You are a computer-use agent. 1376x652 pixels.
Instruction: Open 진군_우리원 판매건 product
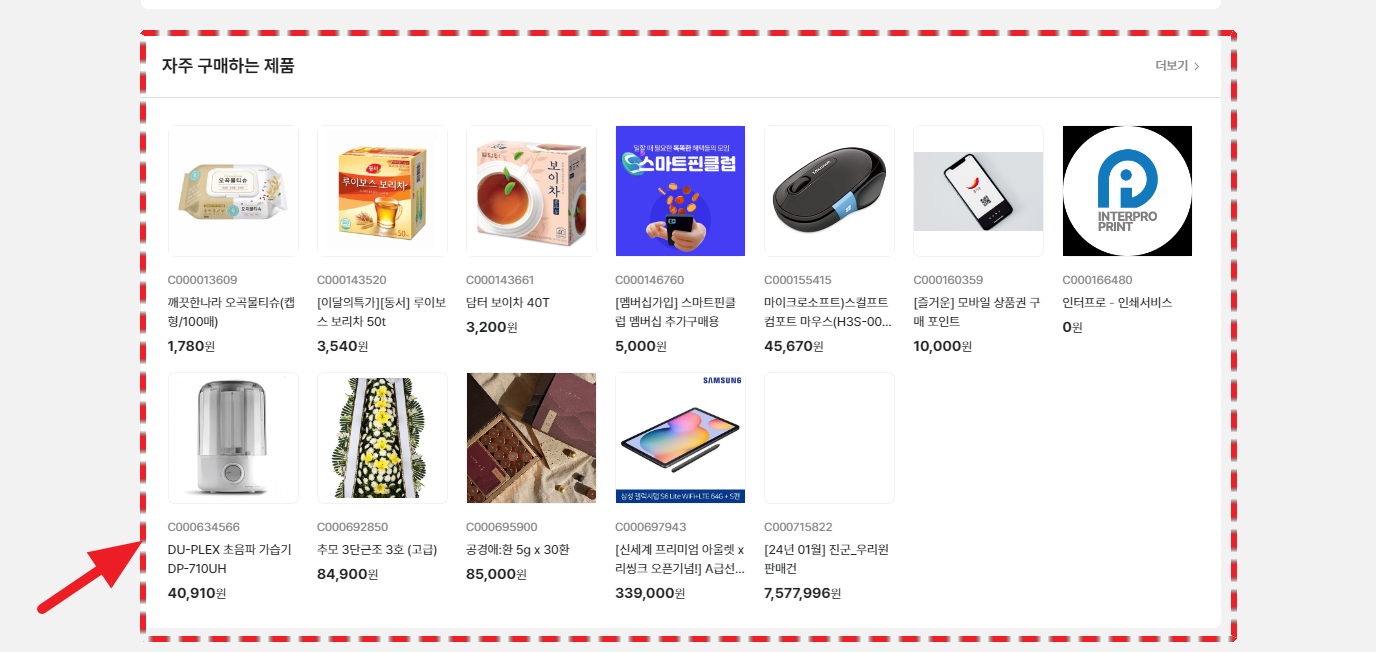point(829,438)
